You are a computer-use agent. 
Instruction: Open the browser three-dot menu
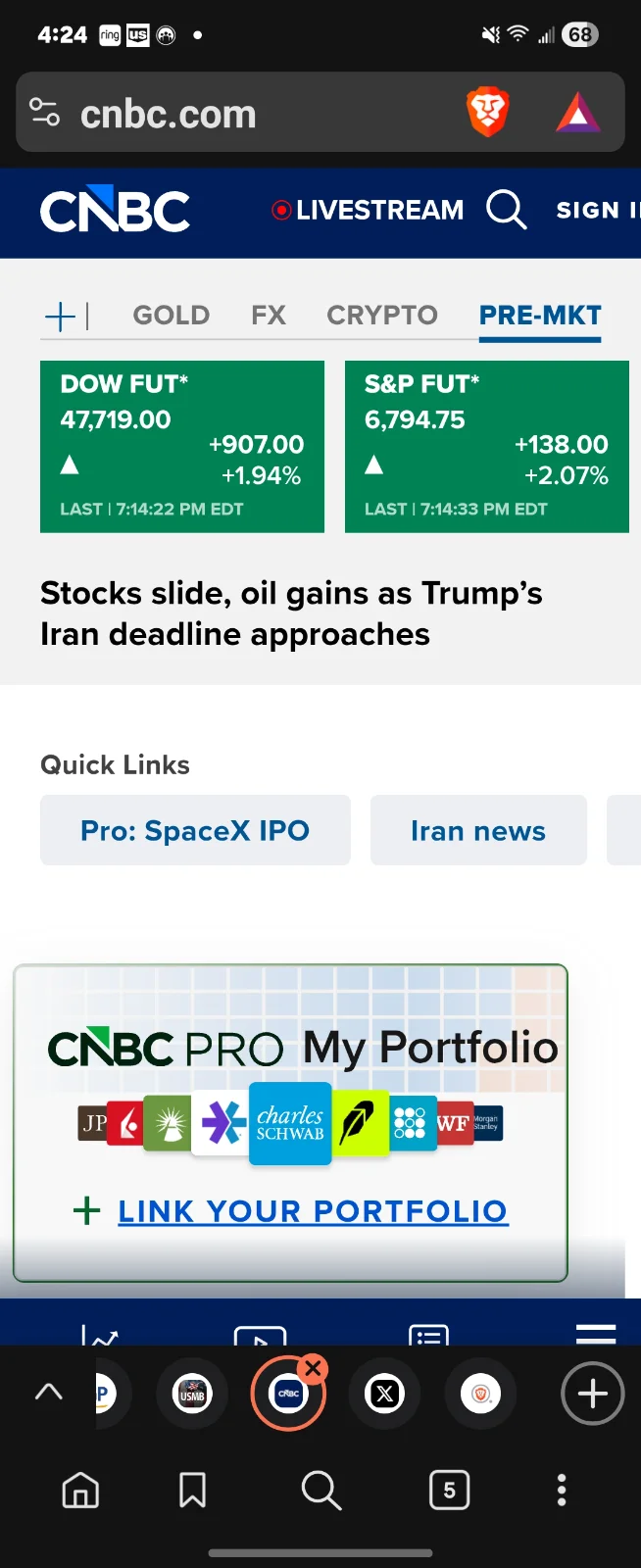pyautogui.click(x=562, y=1490)
